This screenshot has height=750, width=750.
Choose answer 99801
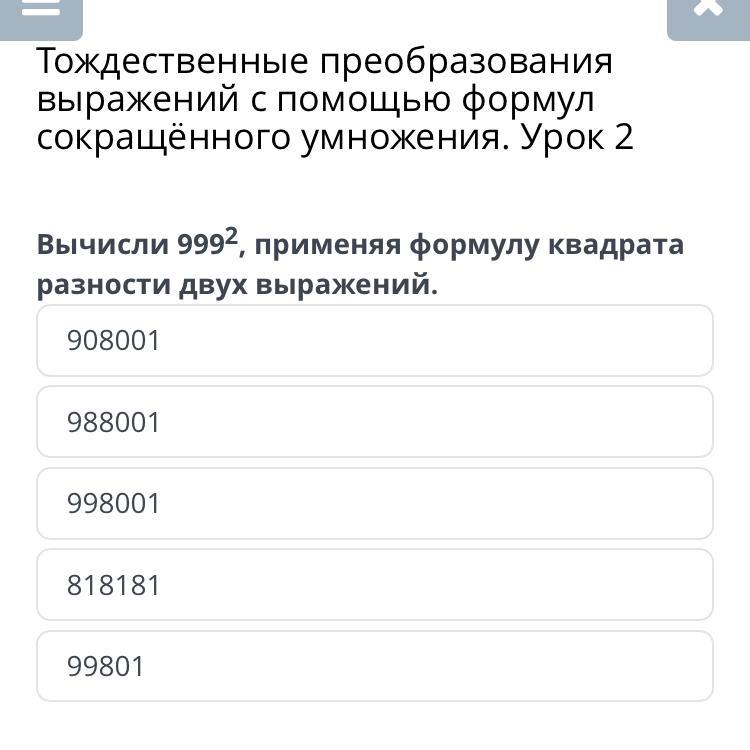coord(375,666)
